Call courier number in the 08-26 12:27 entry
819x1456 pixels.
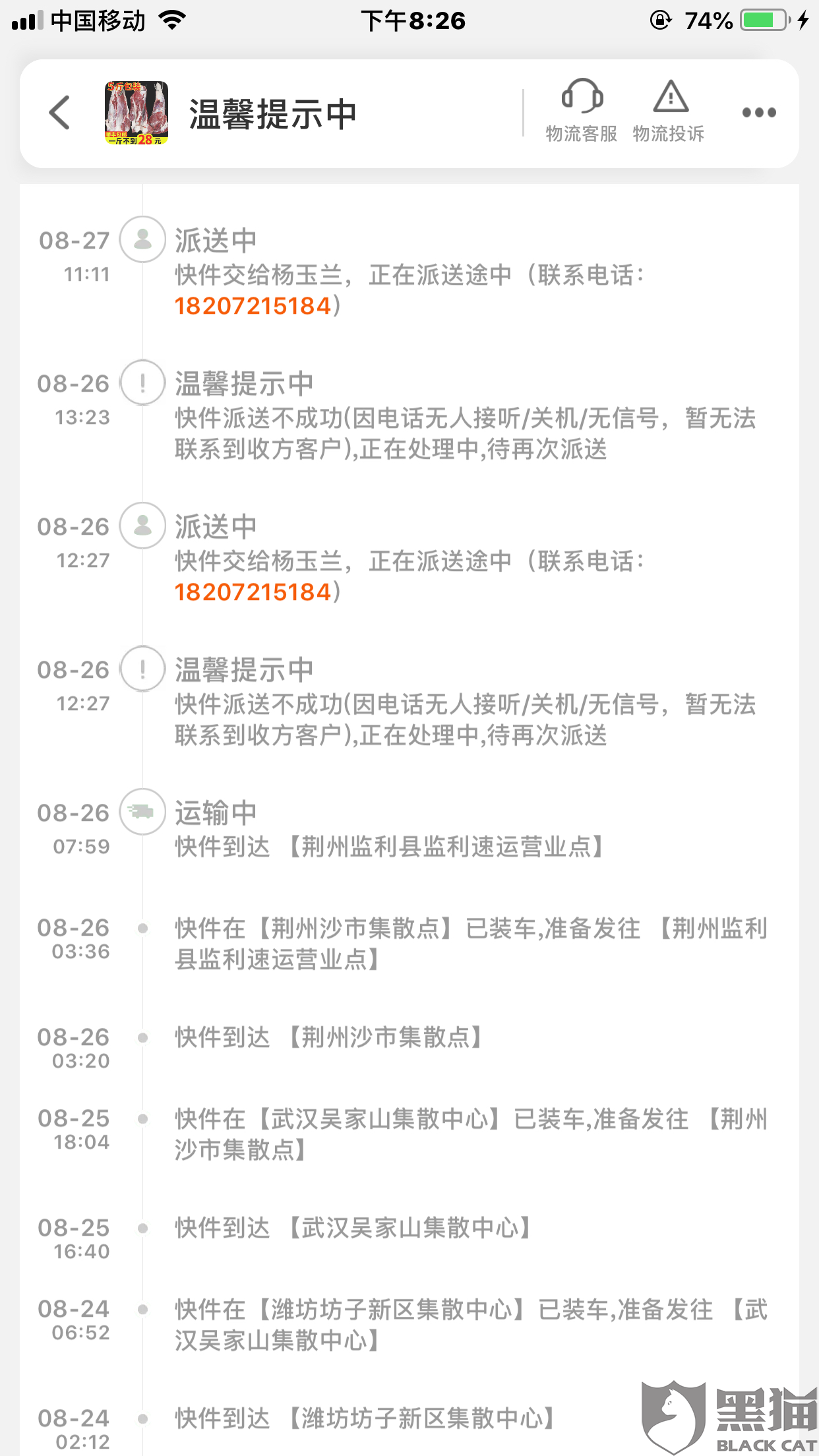(253, 592)
